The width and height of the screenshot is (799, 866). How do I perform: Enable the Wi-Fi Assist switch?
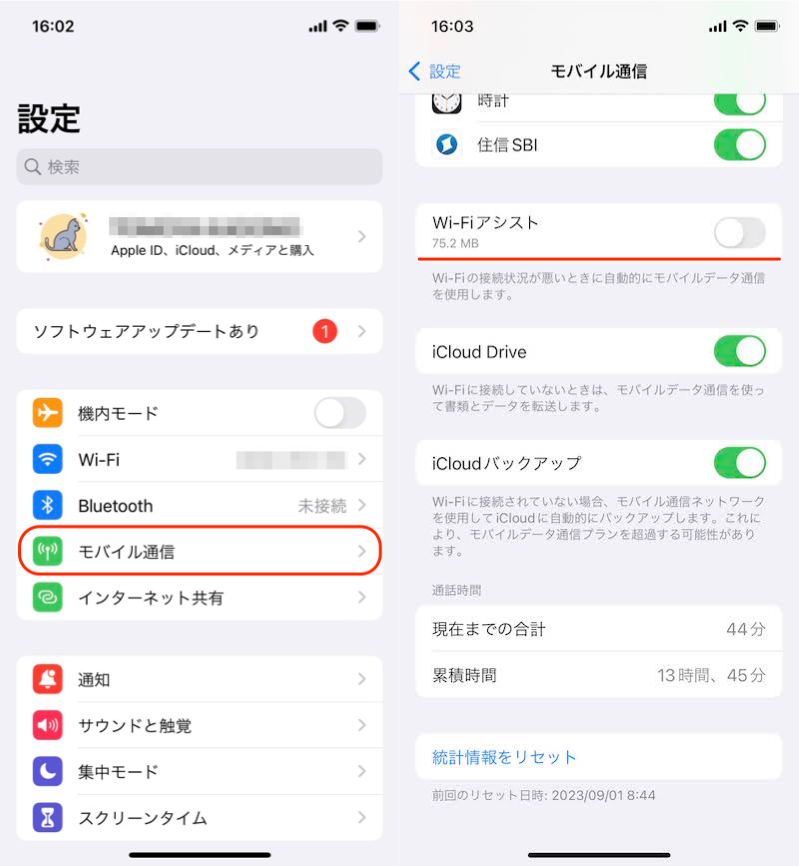(739, 232)
